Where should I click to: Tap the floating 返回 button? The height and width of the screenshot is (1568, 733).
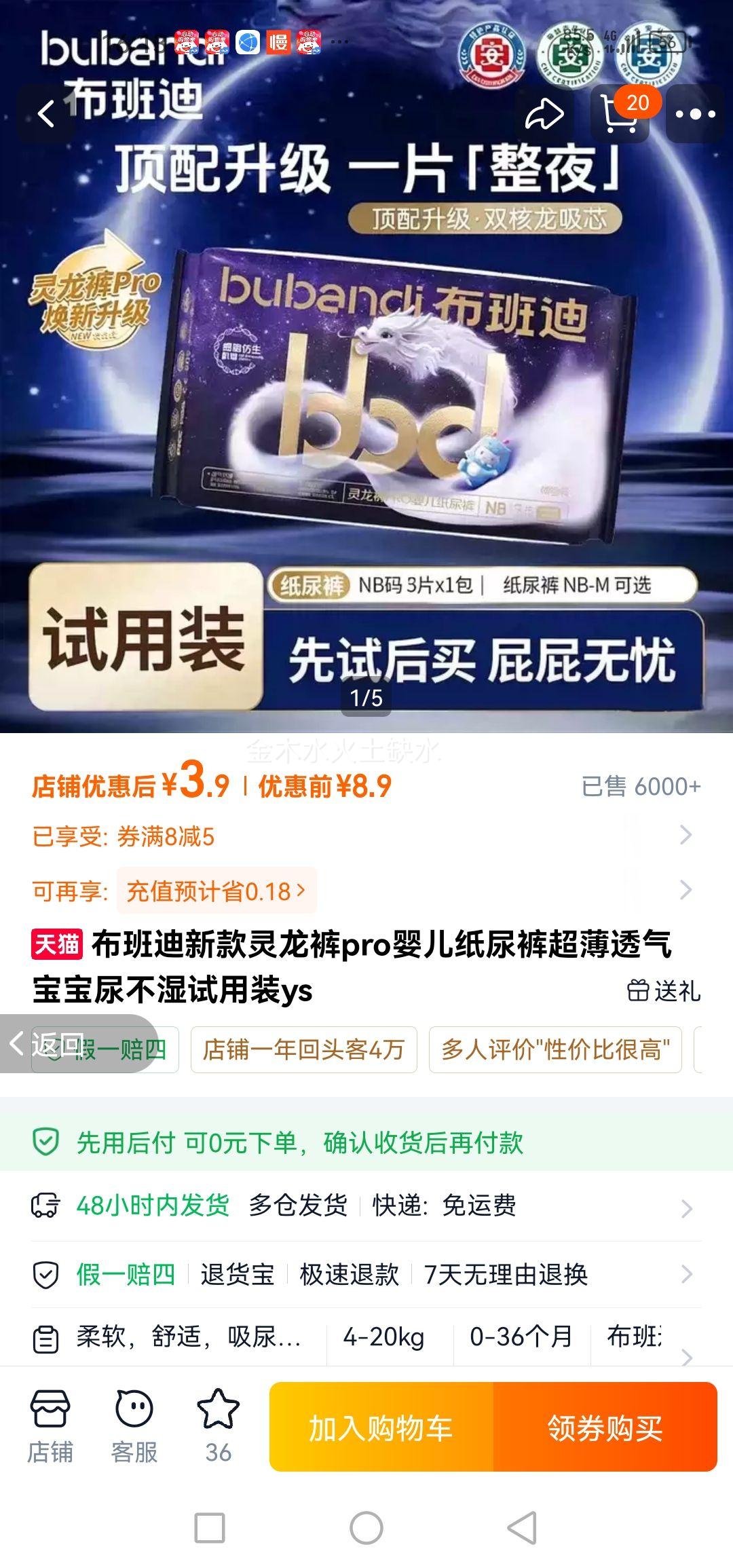pos(78,1044)
